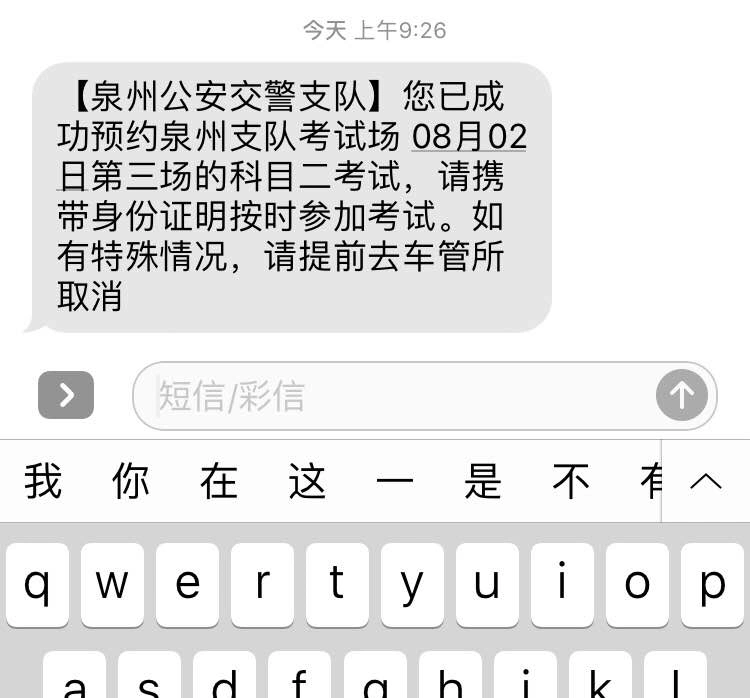Choose the suggested word 你
Image resolution: width=750 pixels, height=698 pixels.
[131, 481]
